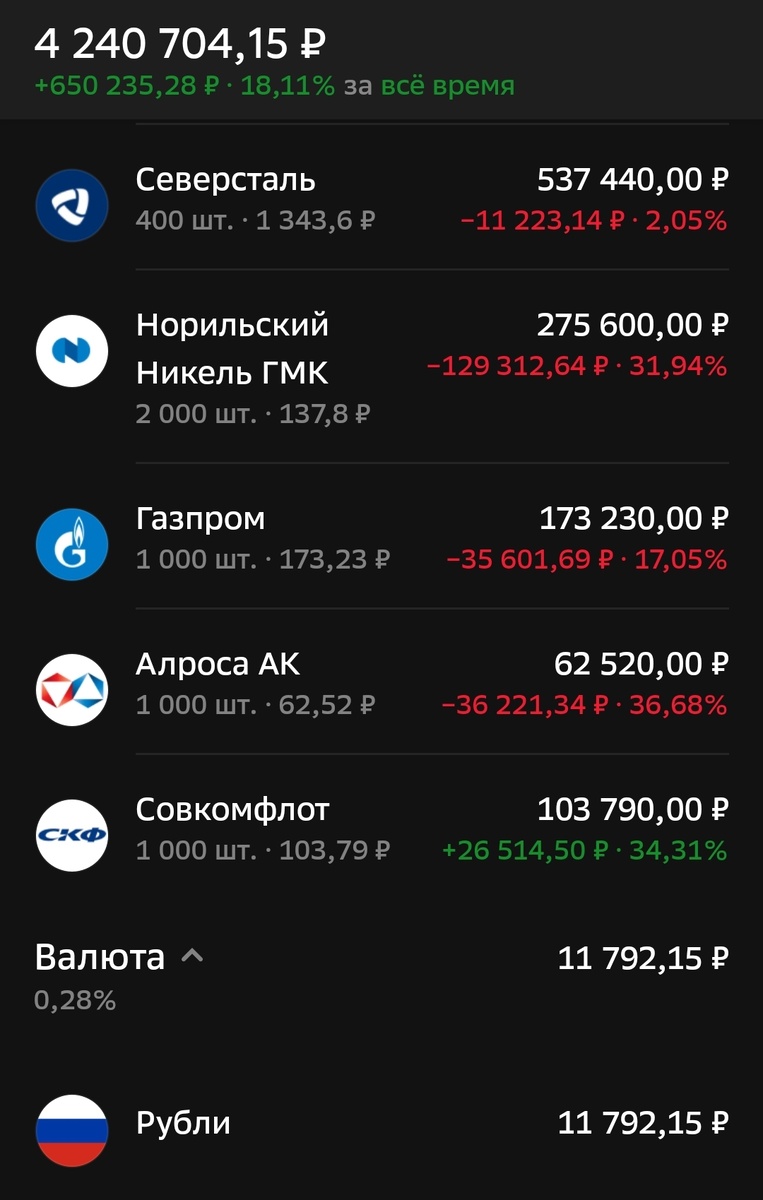The image size is (763, 1200).
Task: Click the total portfolio value 4 240 704,15
Action: pos(180,45)
